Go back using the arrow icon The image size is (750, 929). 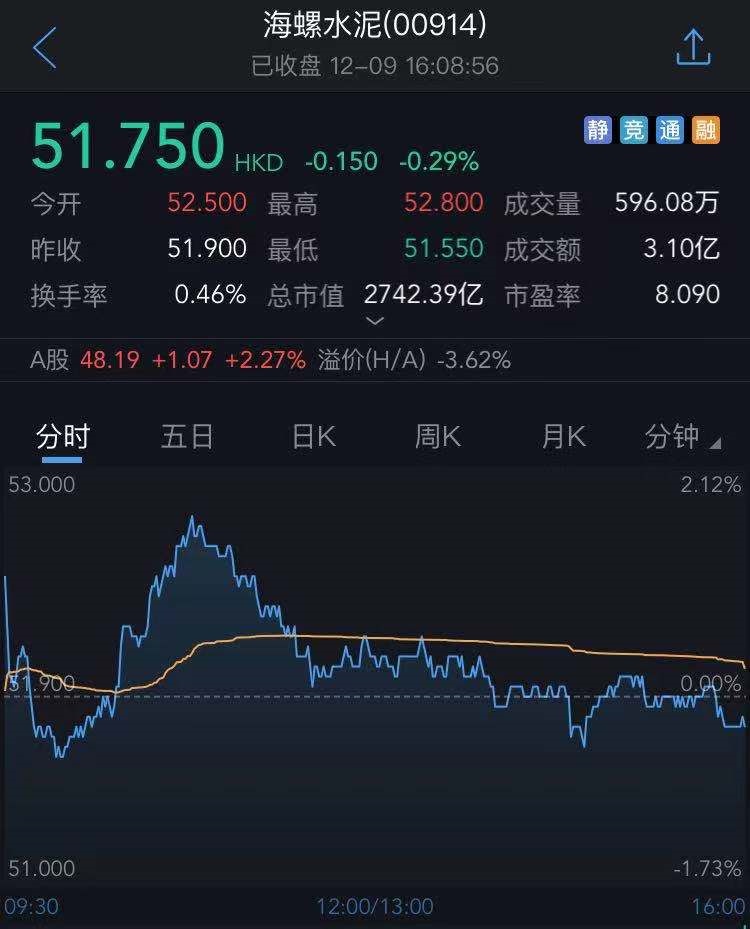pos(45,48)
